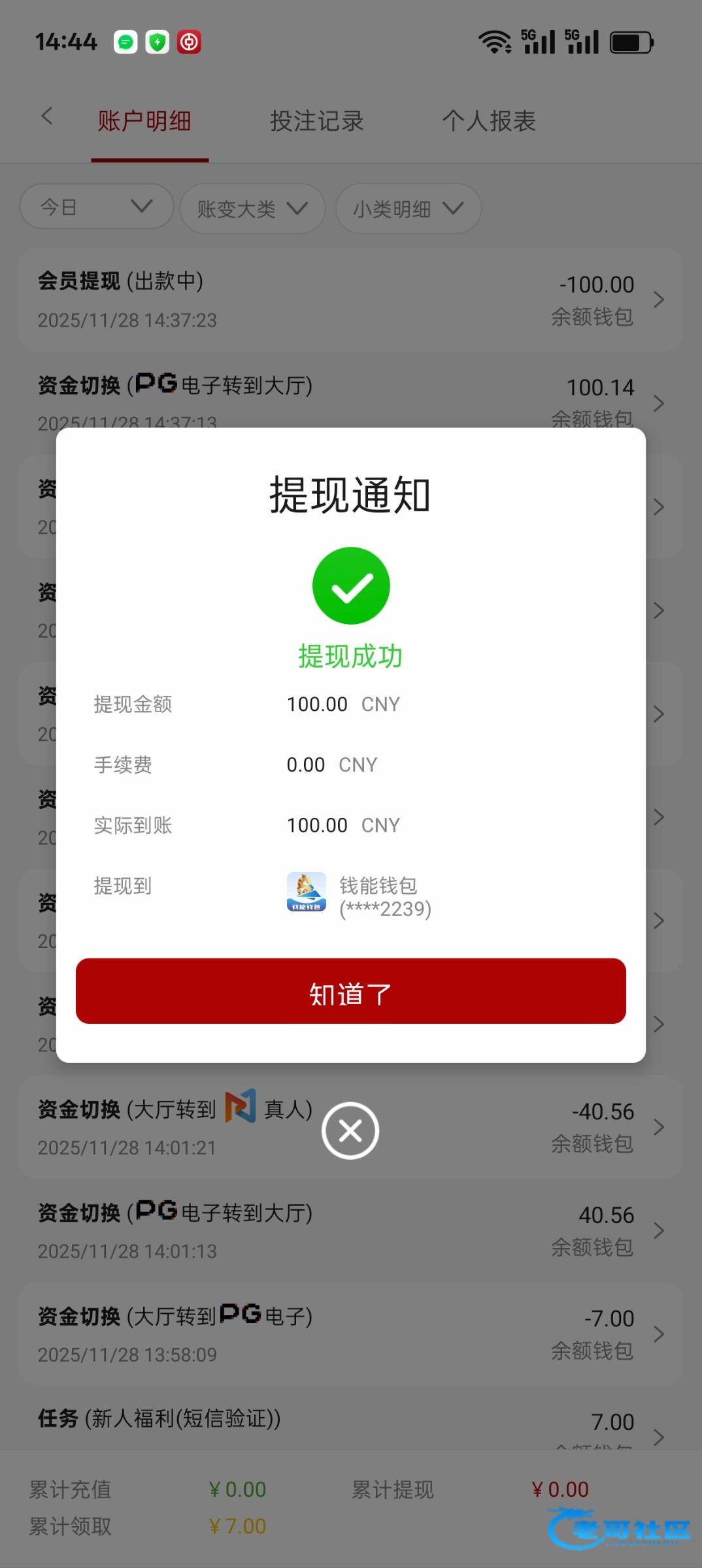The image size is (702, 1568).
Task: Go back using the top-left arrow
Action: 46,117
